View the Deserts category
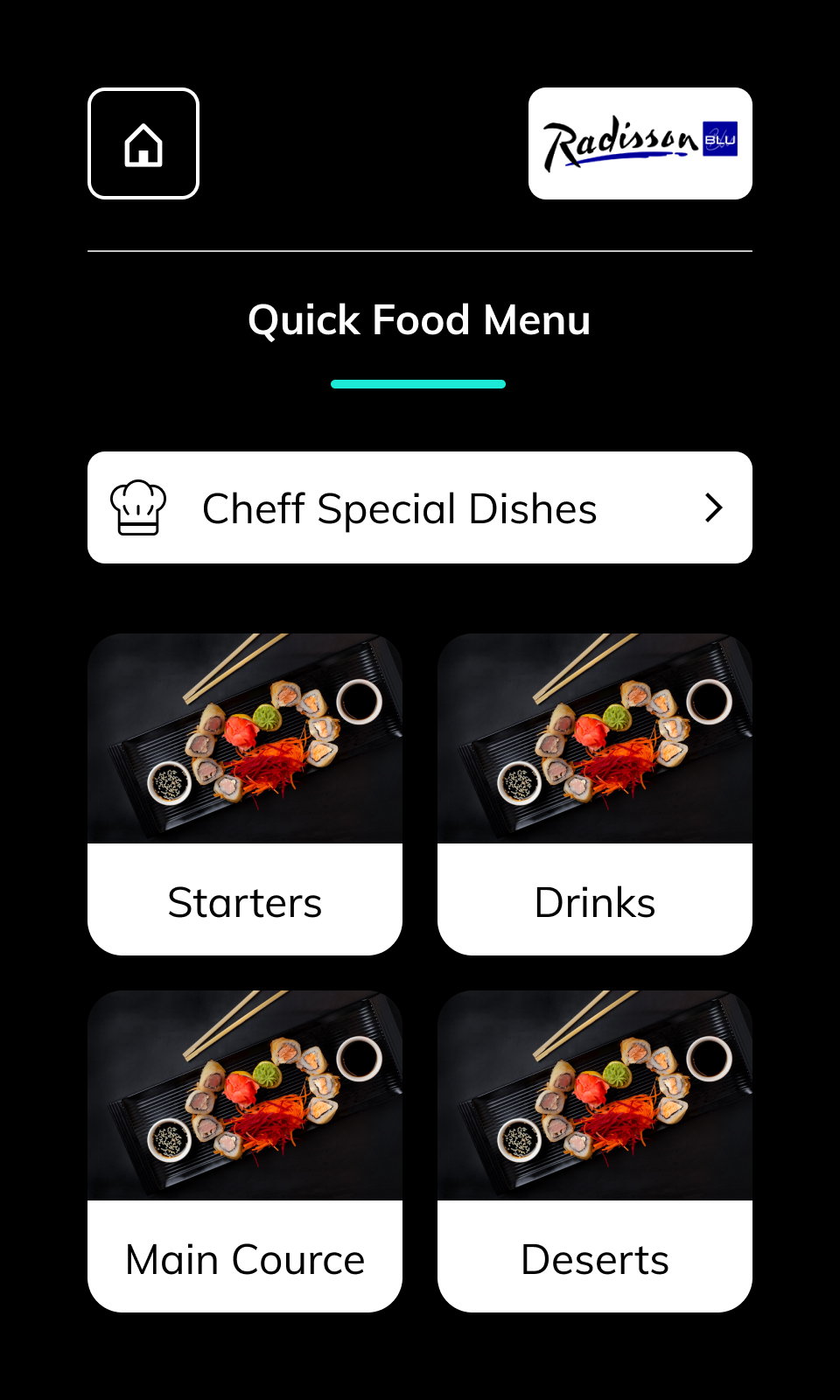840x1400 pixels. pyautogui.click(x=595, y=1151)
